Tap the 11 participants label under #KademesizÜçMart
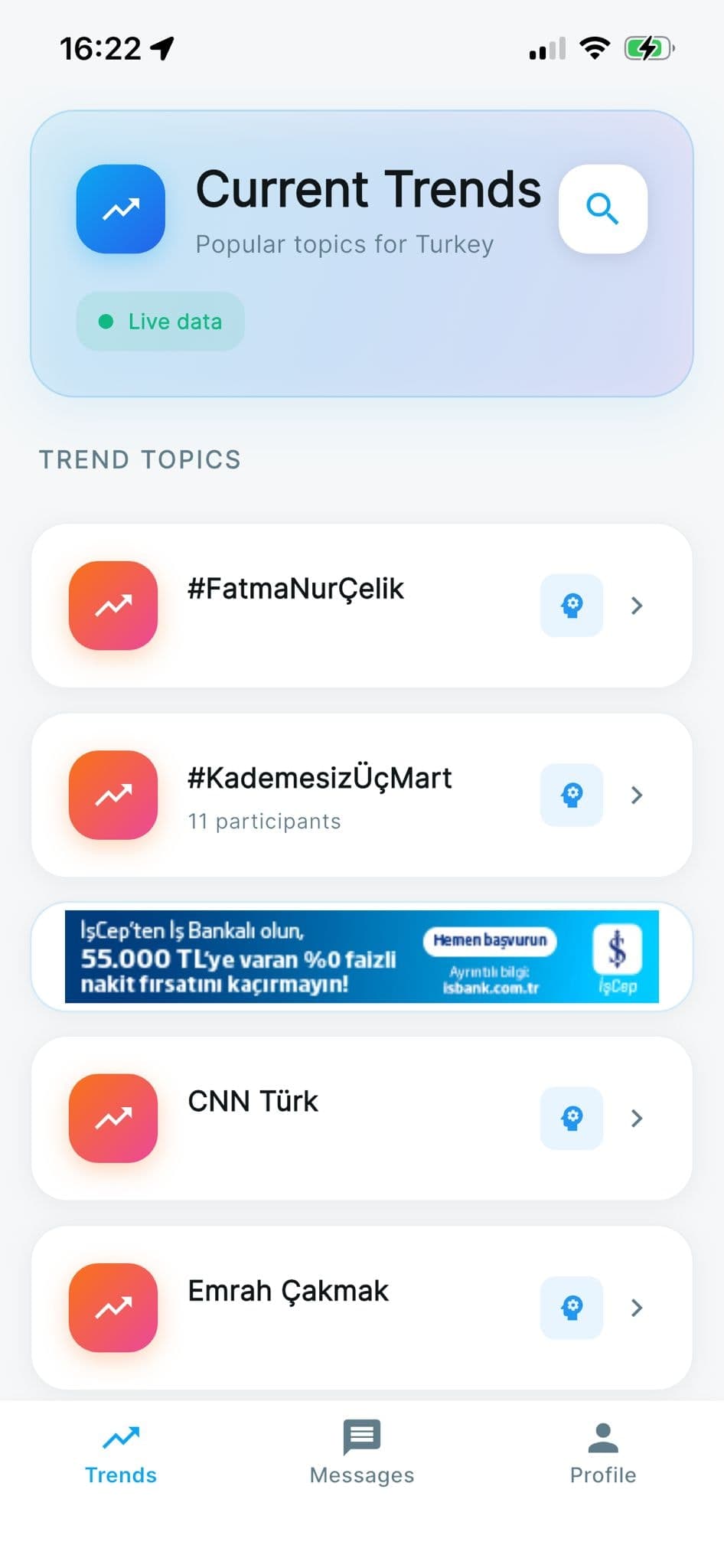This screenshot has width=724, height=1568. 265,821
